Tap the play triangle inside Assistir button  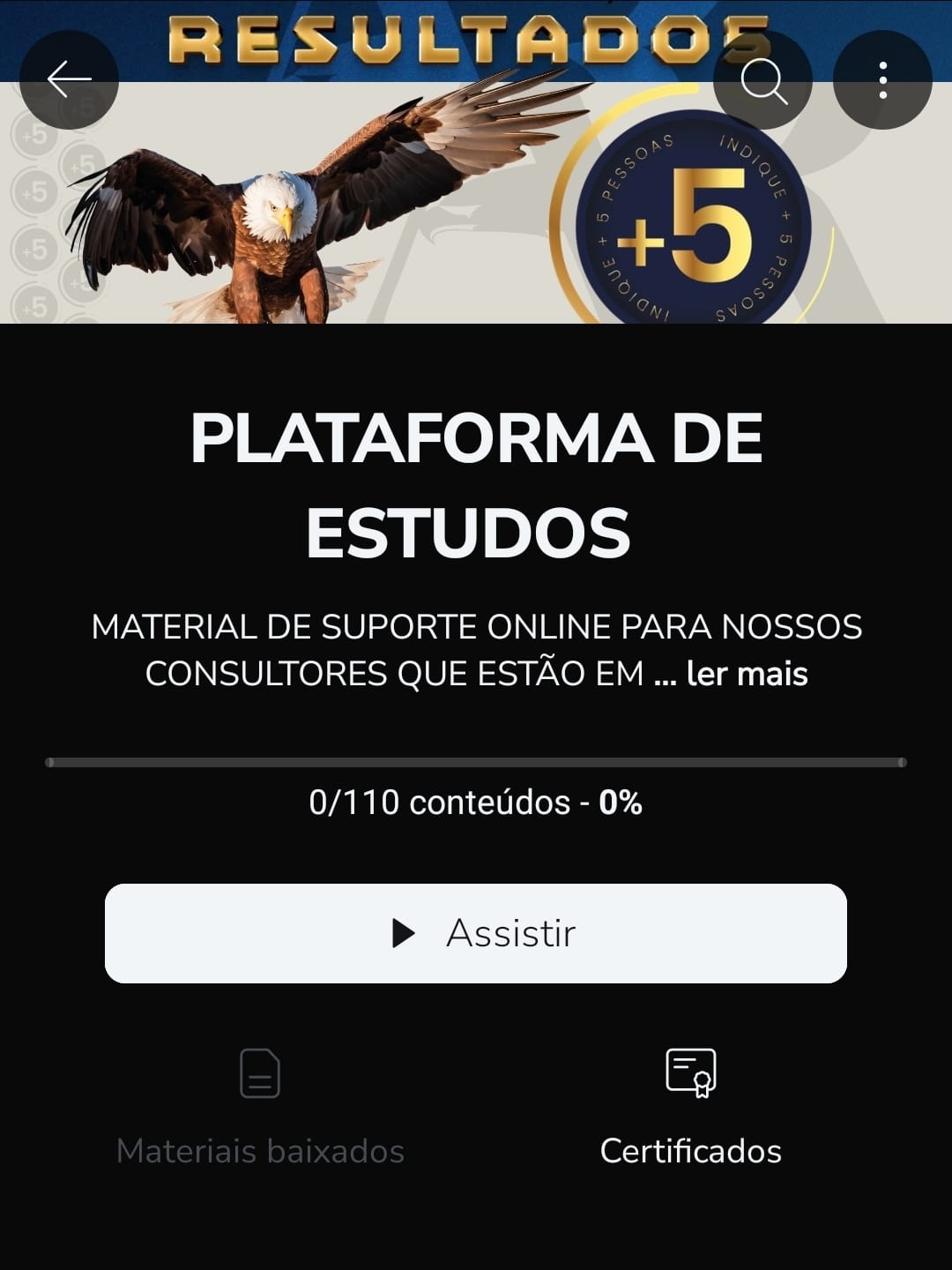[x=405, y=931]
